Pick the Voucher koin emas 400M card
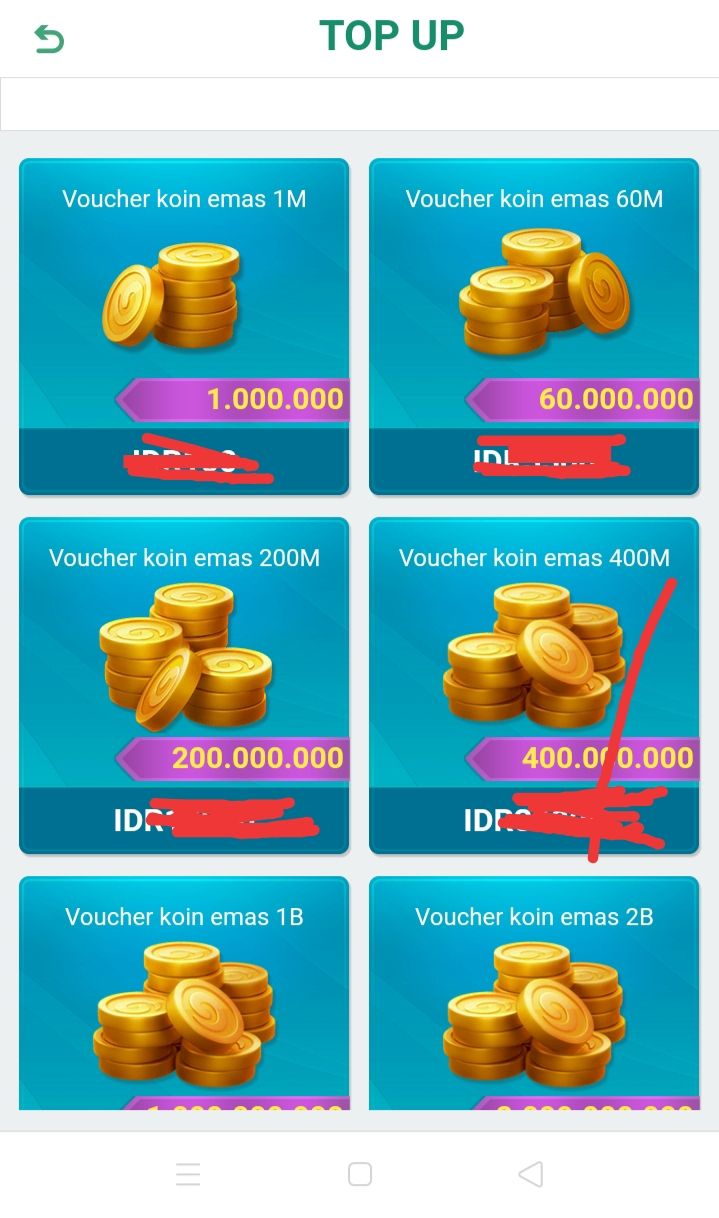The image size is (719, 1218). 534,685
